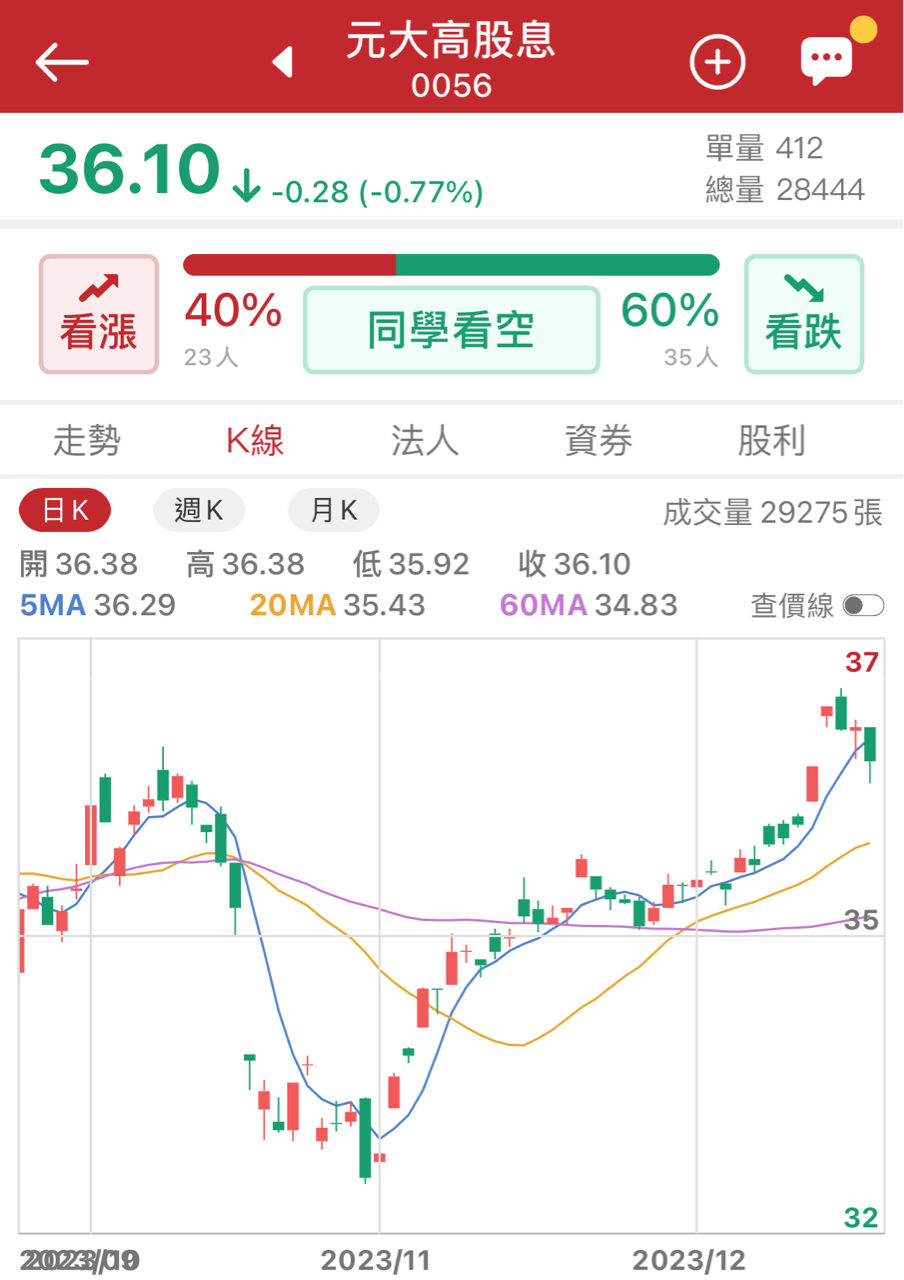Image resolution: width=904 pixels, height=1280 pixels.
Task: Select the 日K chart period
Action: pos(65,511)
